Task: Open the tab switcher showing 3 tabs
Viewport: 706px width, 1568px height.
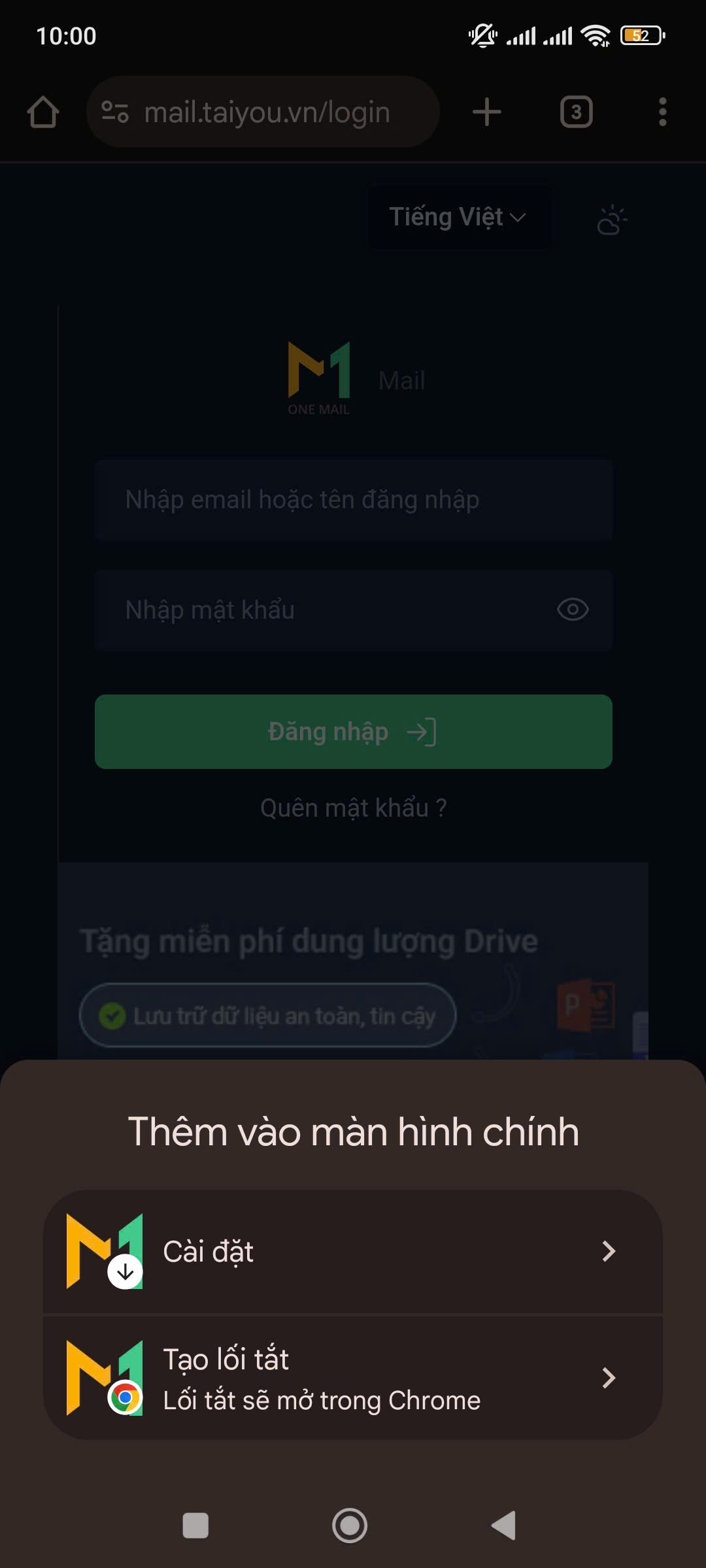Action: coord(576,112)
